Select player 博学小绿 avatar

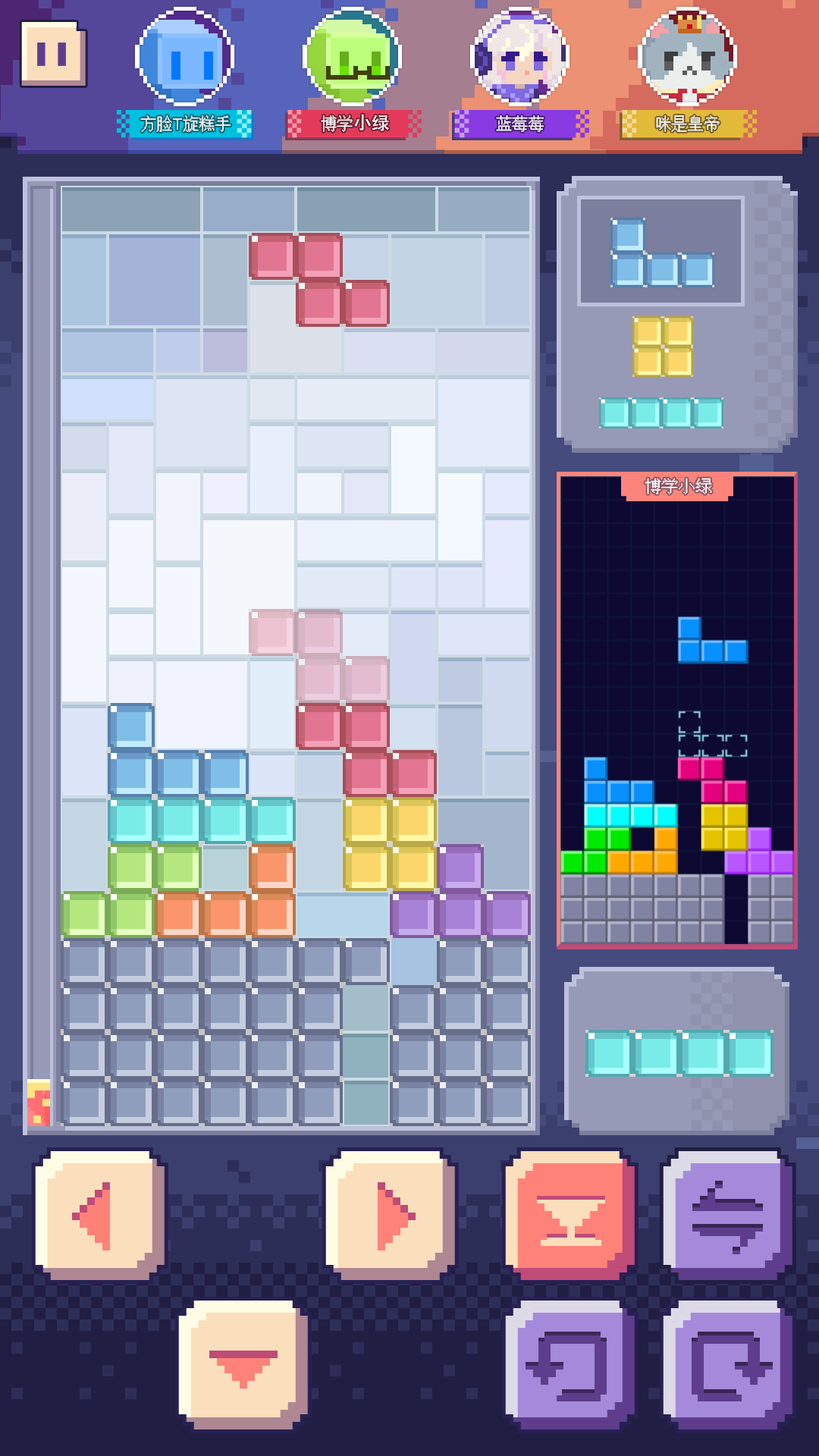[352, 58]
